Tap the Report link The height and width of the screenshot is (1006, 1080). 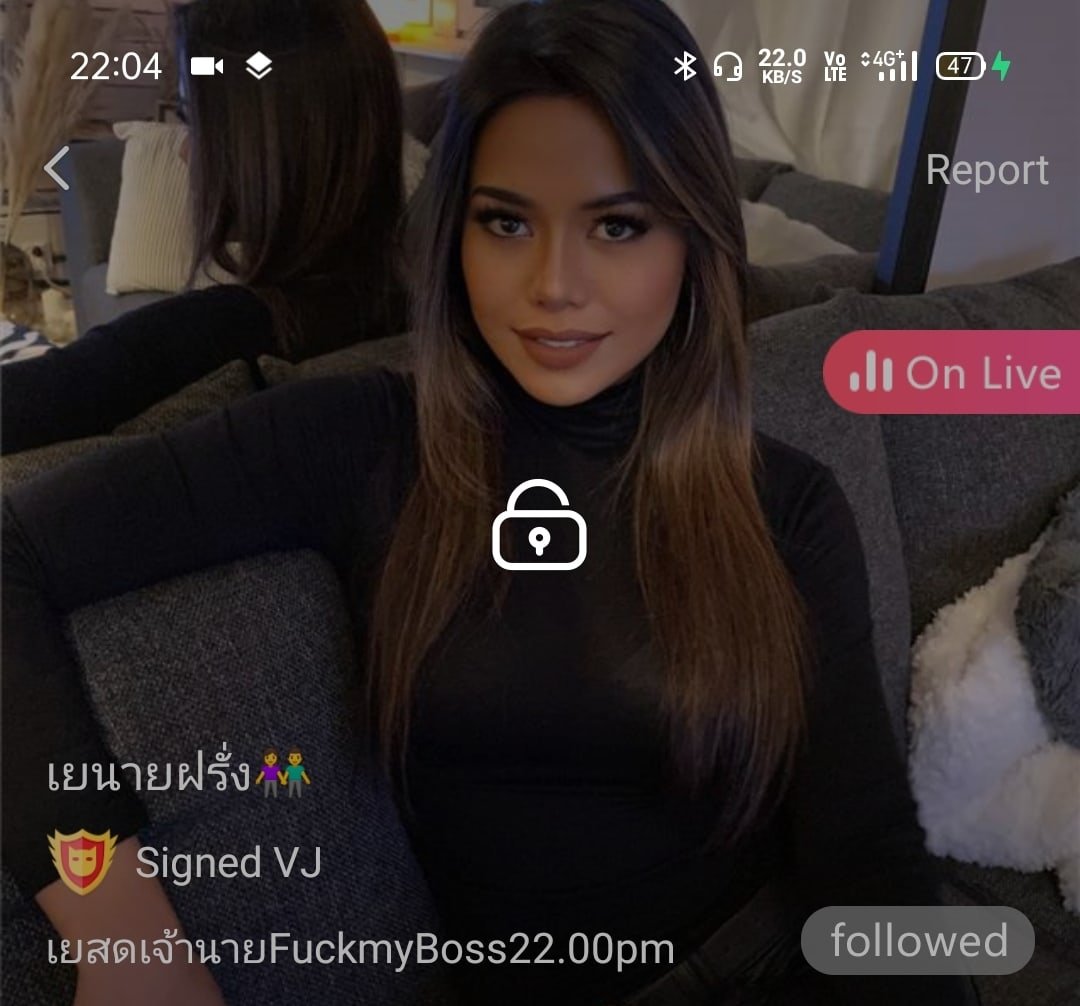pos(986,170)
